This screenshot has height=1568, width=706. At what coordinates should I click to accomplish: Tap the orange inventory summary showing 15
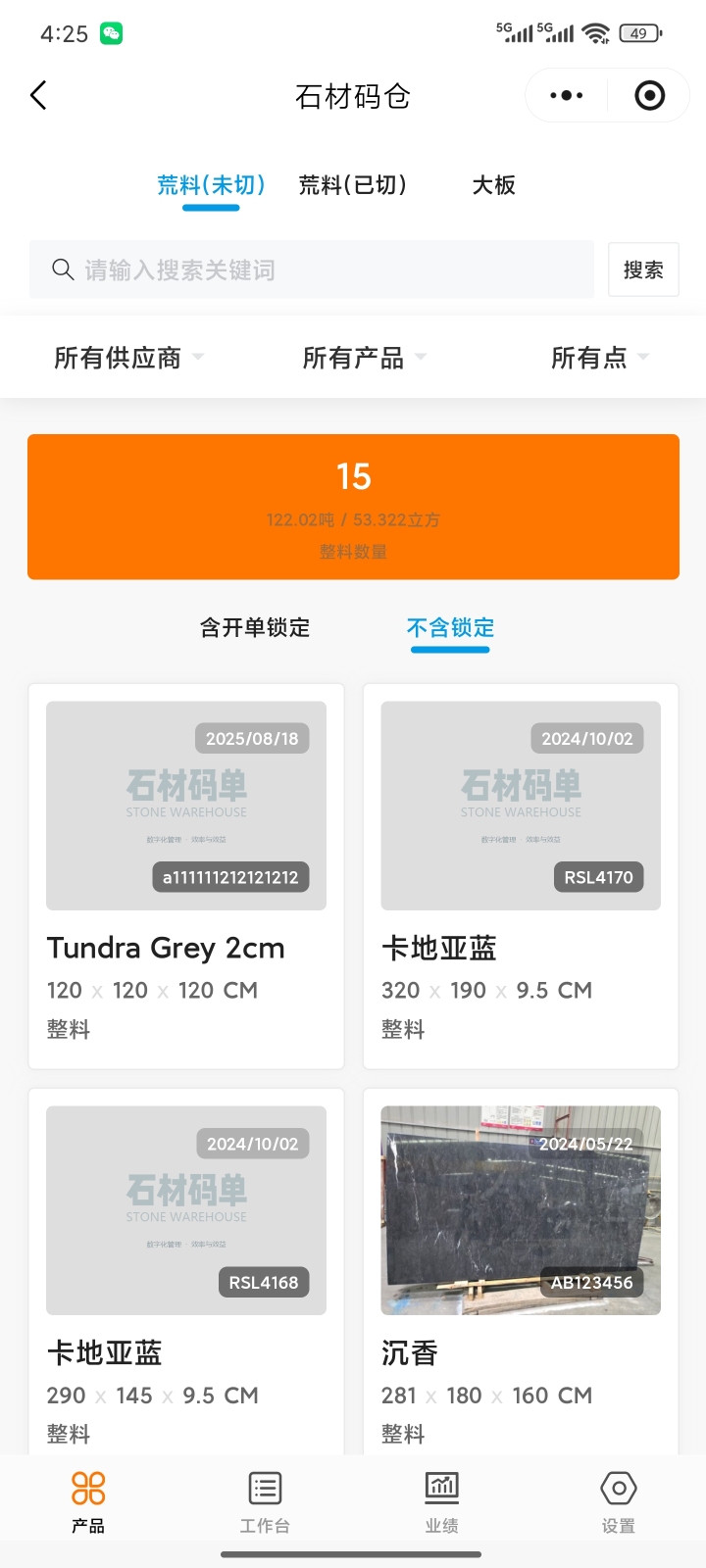coord(353,507)
